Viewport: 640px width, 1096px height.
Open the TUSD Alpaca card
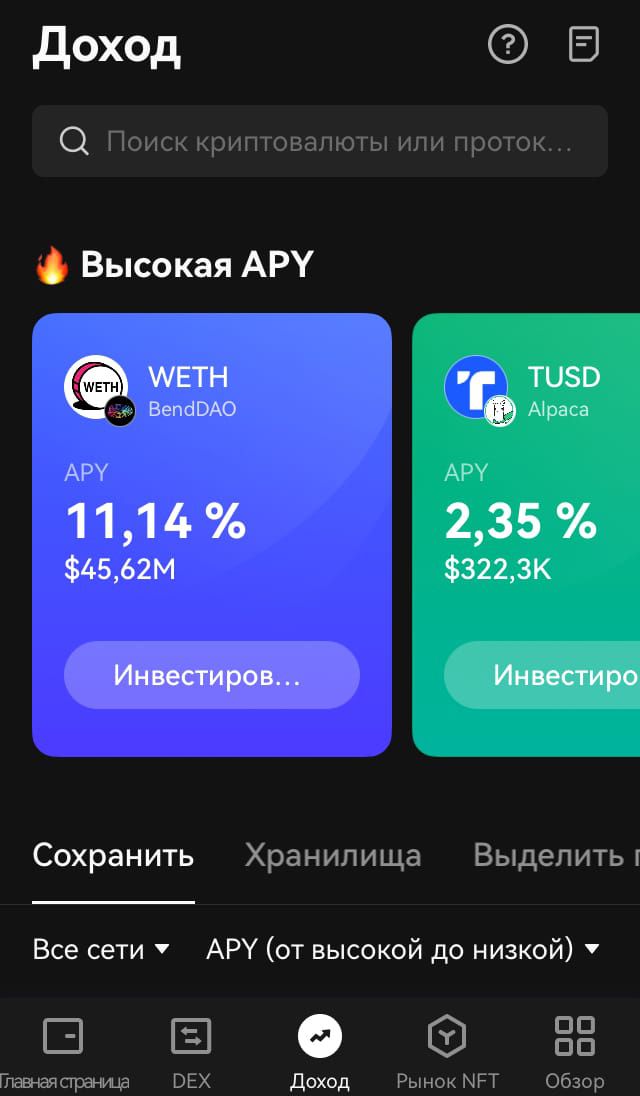pos(526,535)
